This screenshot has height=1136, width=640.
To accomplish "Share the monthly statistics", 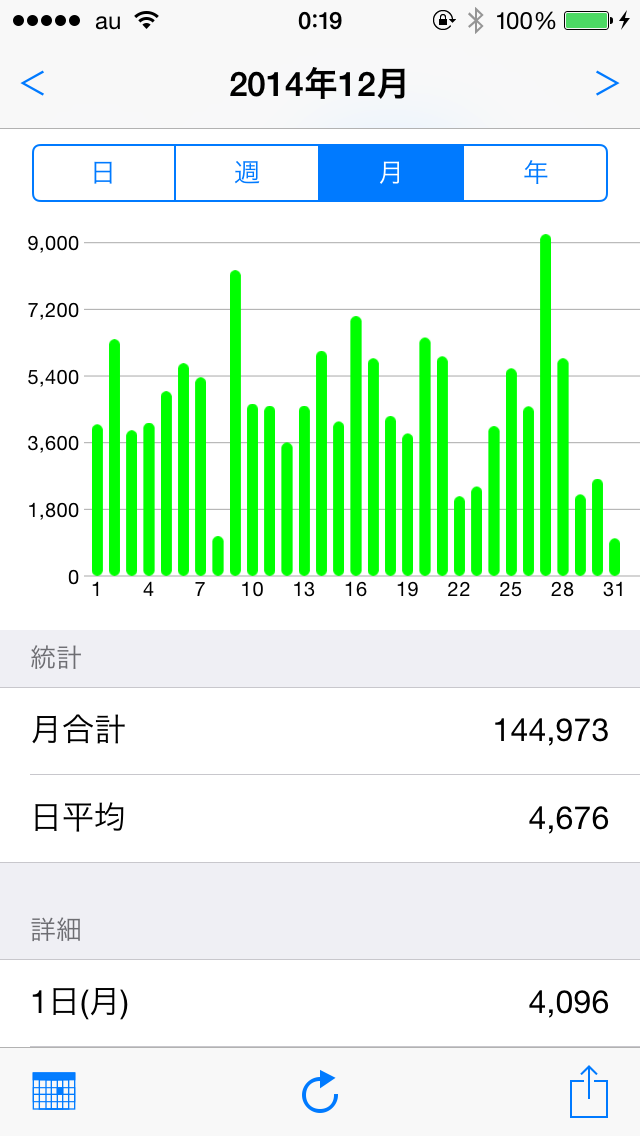I will 589,1091.
